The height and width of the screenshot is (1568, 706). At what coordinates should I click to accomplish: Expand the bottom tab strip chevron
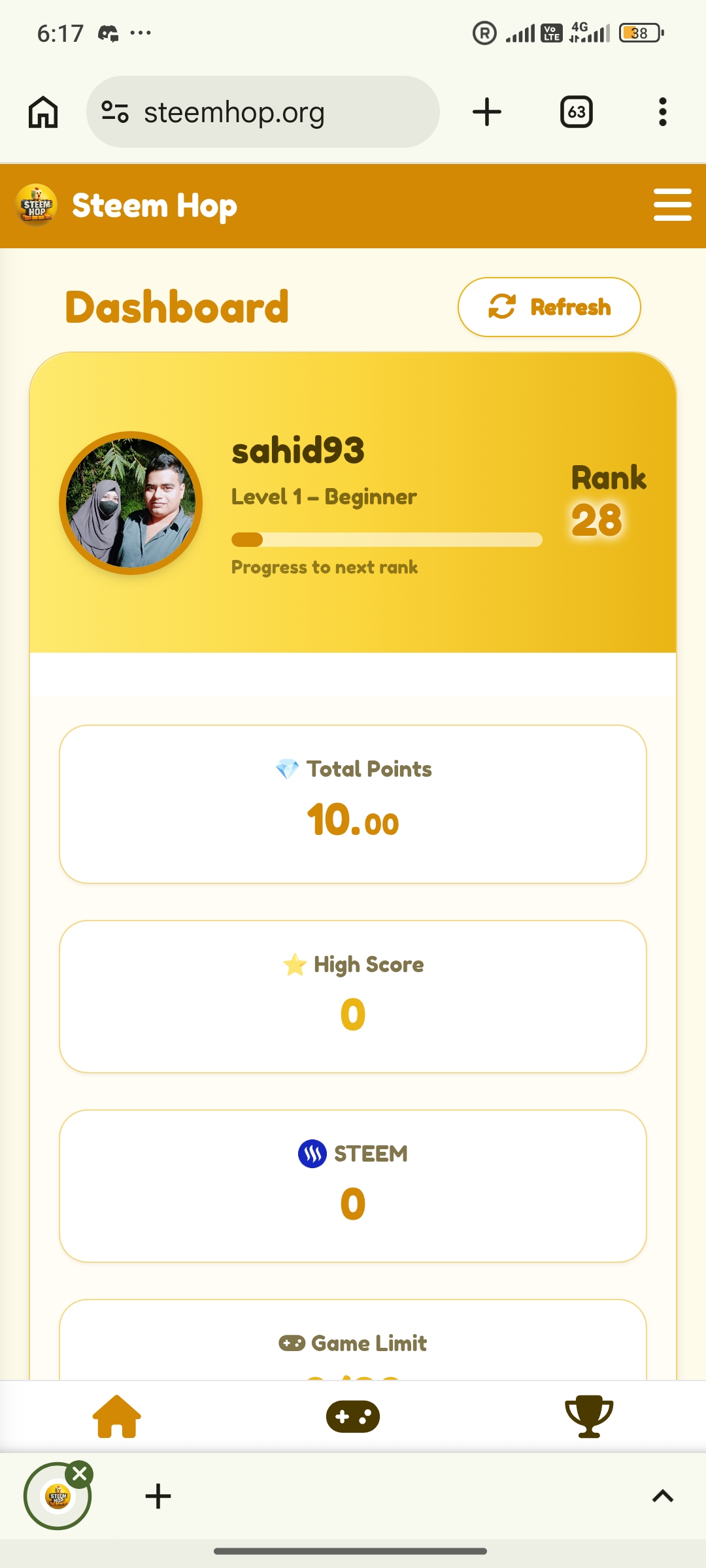pos(663,1496)
